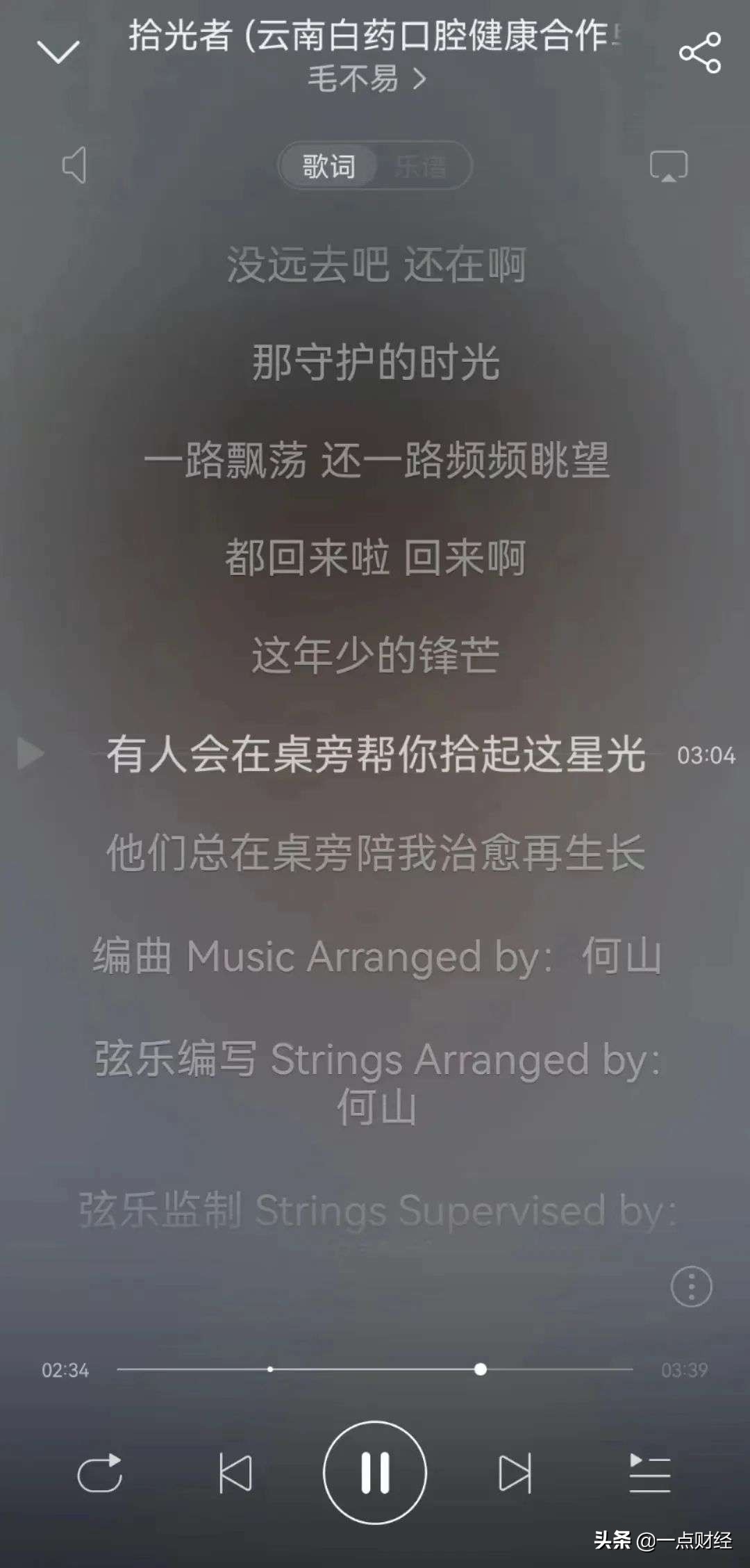Open the play queue list
Viewport: 750px width, 1568px height.
(649, 1473)
